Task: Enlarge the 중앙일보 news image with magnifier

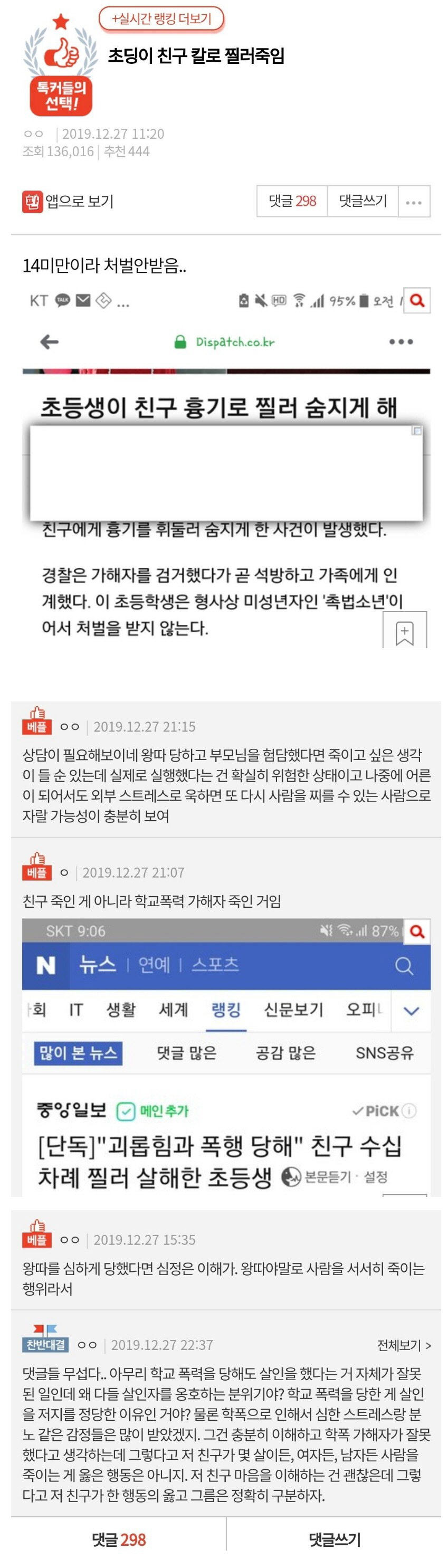Action: 417,930
